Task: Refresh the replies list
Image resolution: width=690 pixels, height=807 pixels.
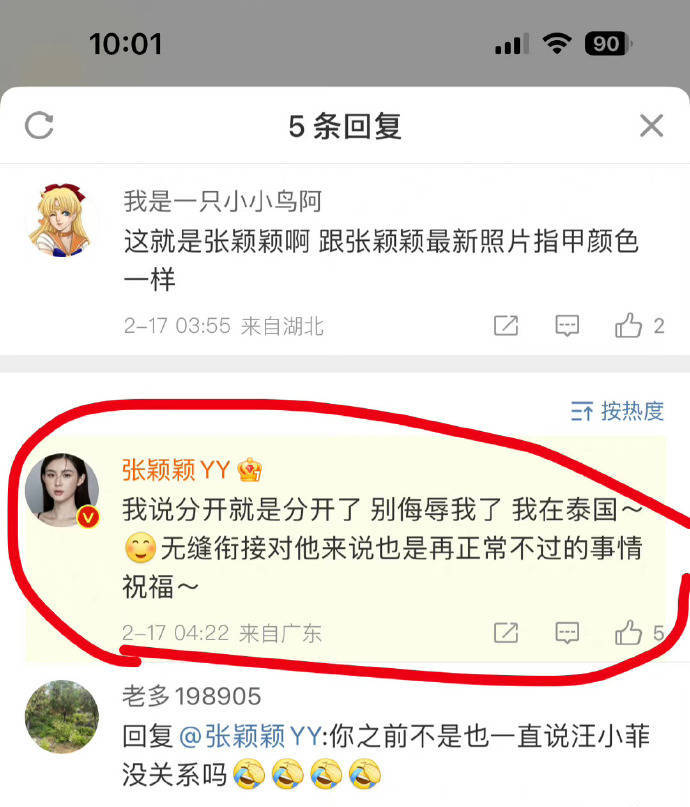Action: [x=39, y=125]
